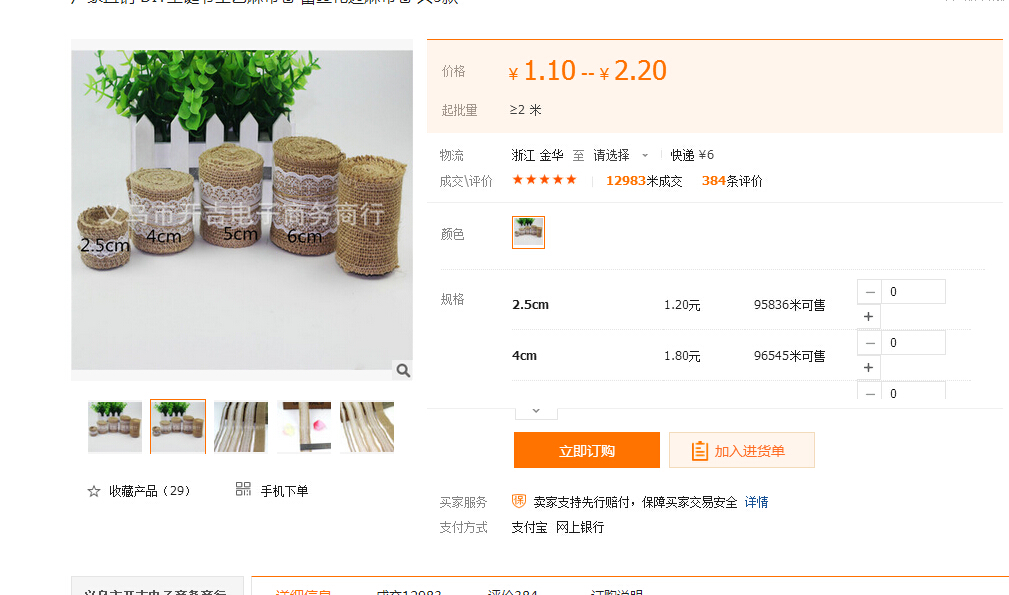The height and width of the screenshot is (595, 1009).
Task: Open the 12983米成交 sales record link
Action: (644, 181)
